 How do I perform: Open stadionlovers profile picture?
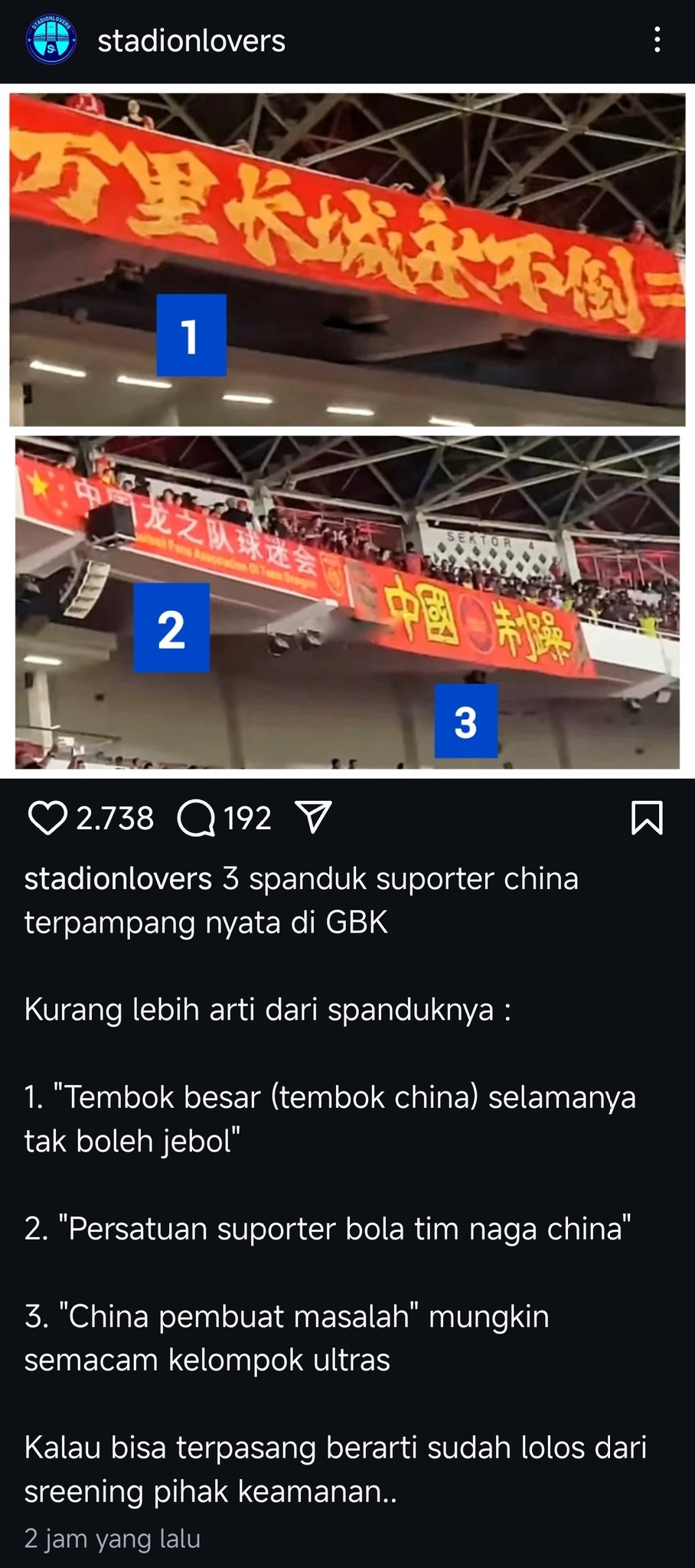click(x=51, y=40)
